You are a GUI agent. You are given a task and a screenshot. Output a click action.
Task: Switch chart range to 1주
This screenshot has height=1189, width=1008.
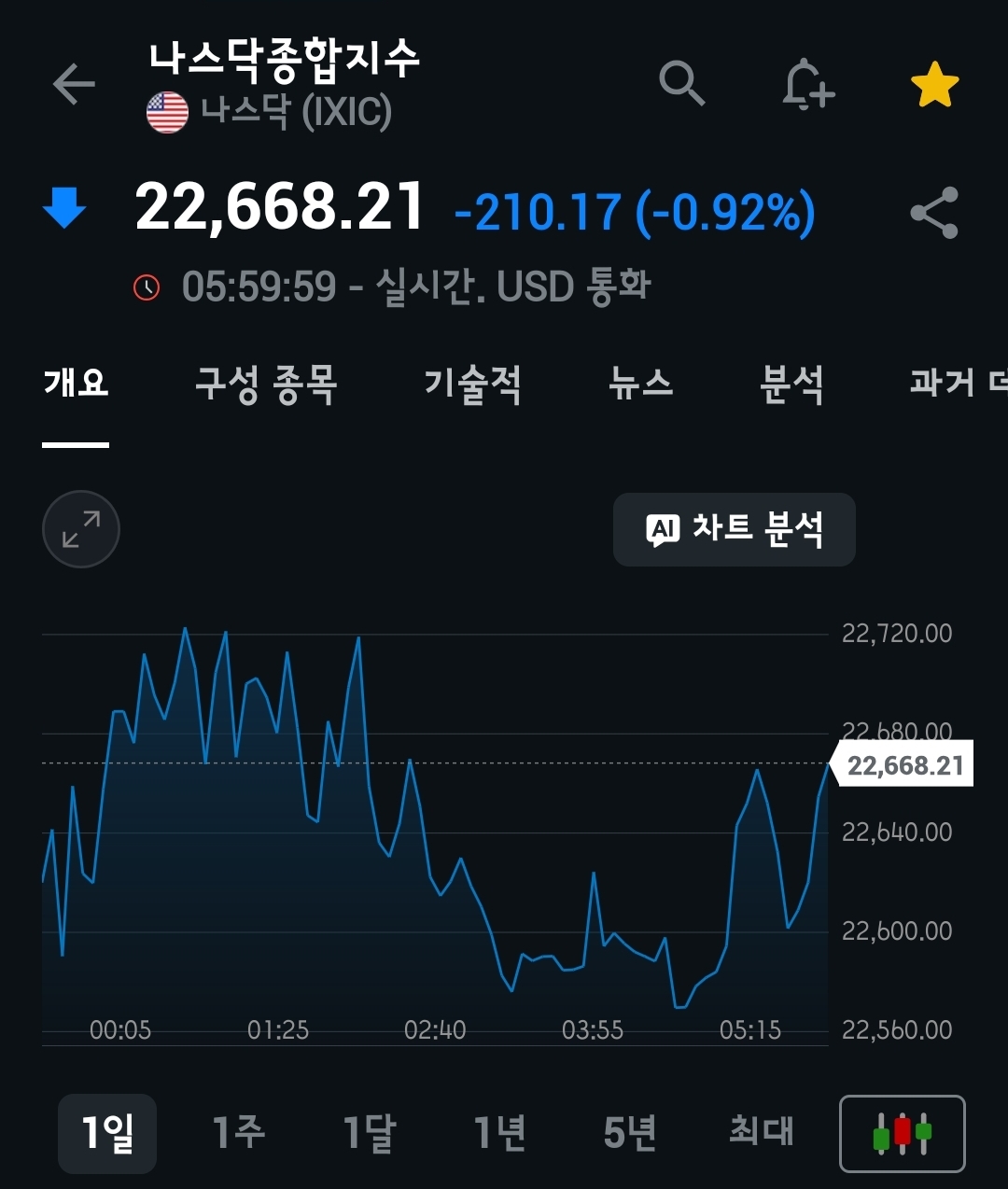(239, 1133)
